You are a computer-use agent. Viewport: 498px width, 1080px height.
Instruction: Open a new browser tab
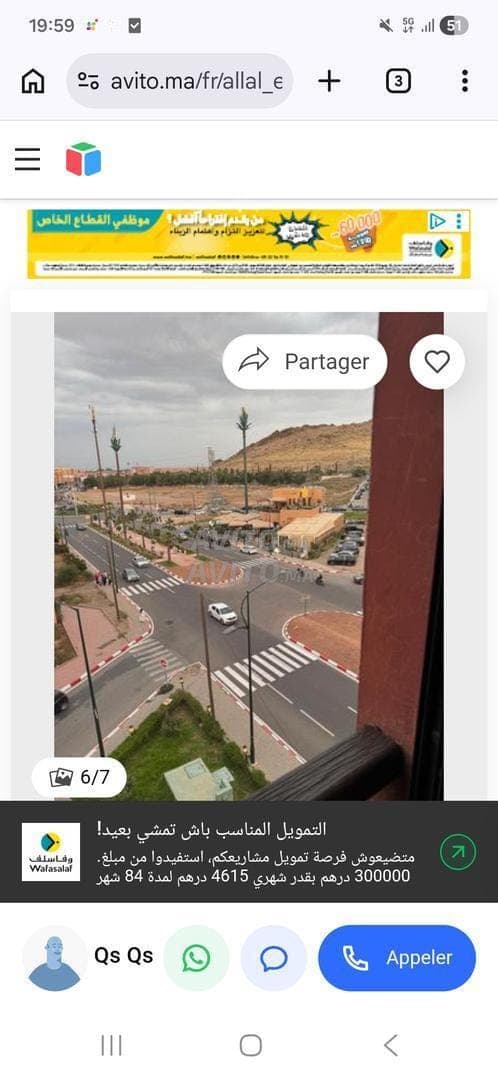coord(329,81)
